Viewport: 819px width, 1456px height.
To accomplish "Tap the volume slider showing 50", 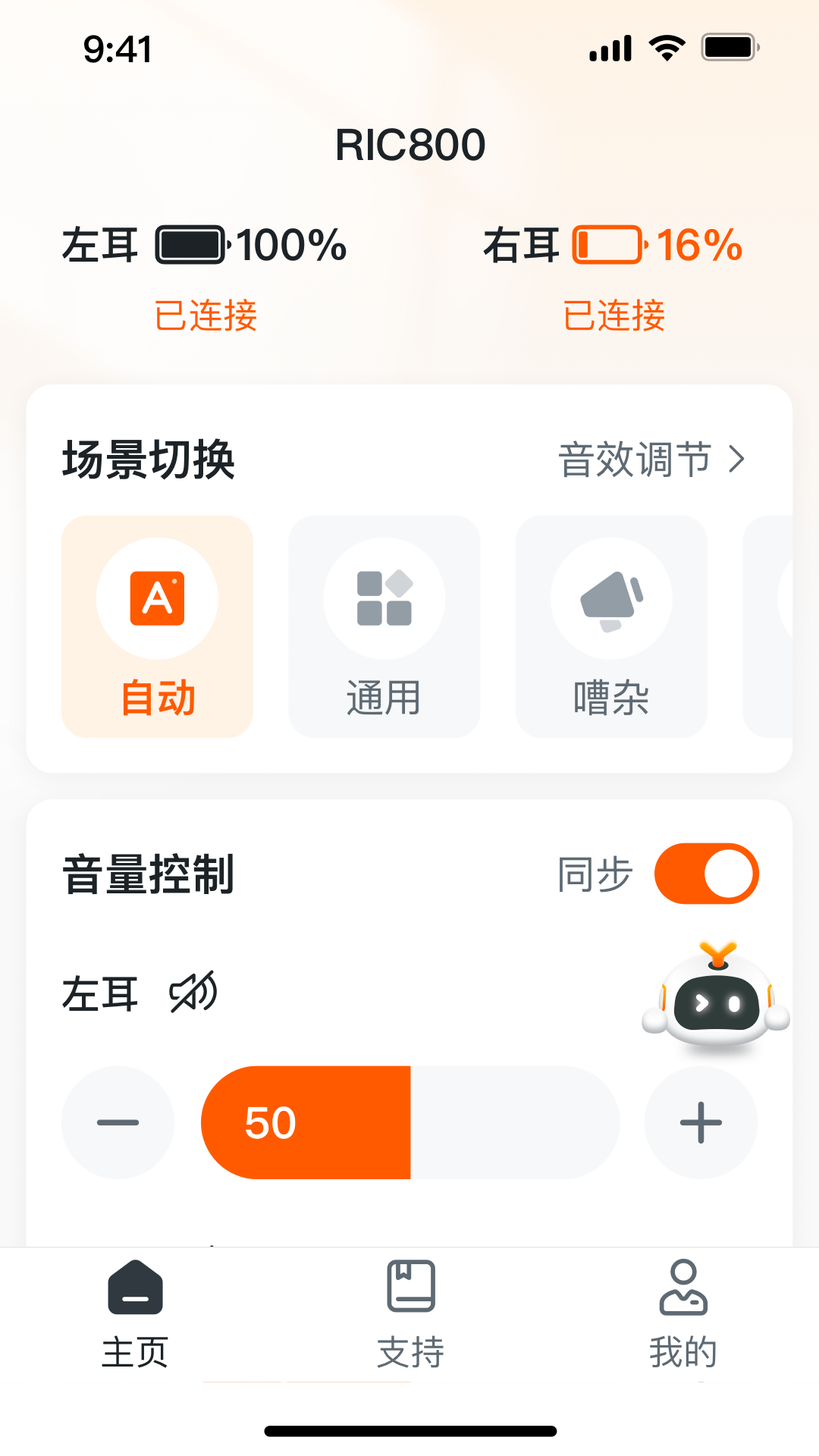I will 409,1122.
